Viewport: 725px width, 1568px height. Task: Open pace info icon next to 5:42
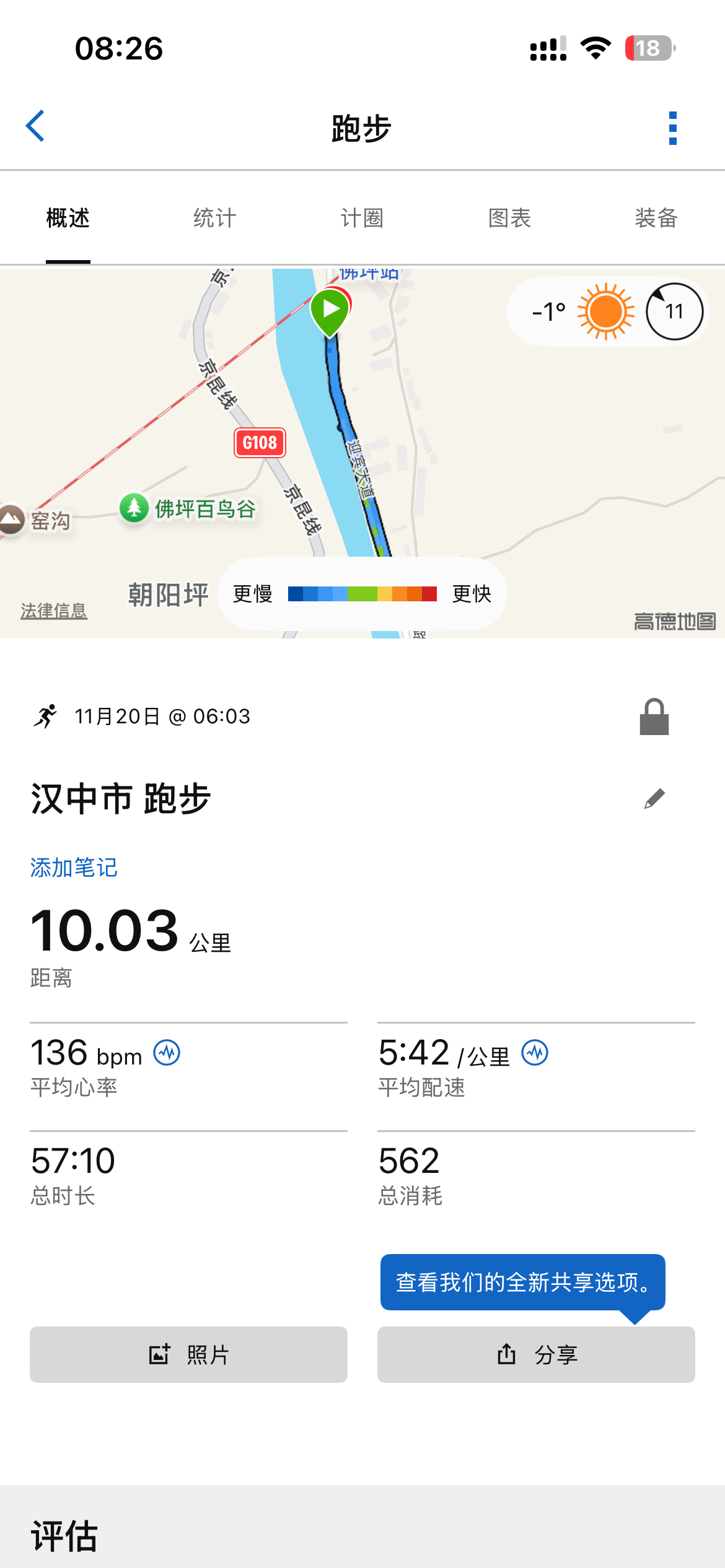(535, 1053)
